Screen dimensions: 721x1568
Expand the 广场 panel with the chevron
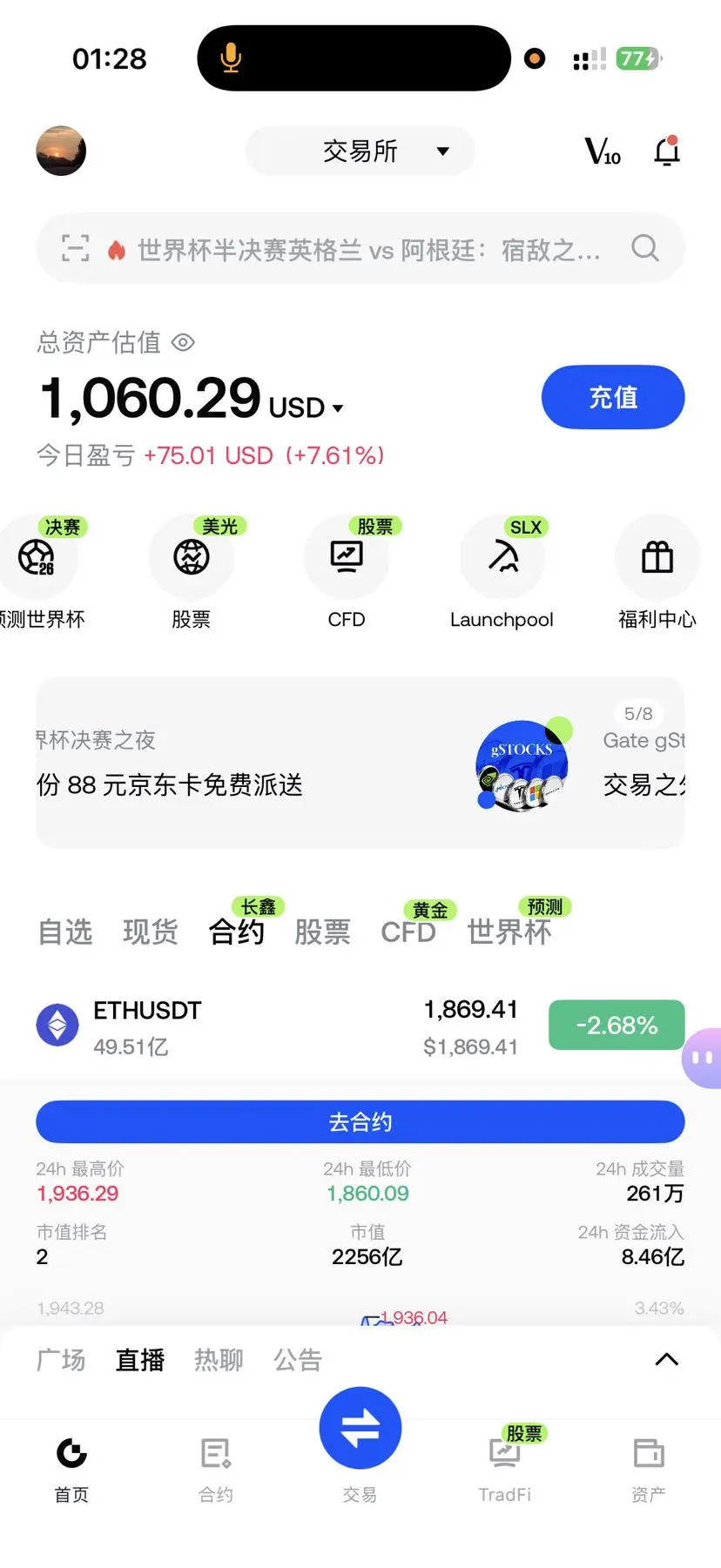point(667,1359)
